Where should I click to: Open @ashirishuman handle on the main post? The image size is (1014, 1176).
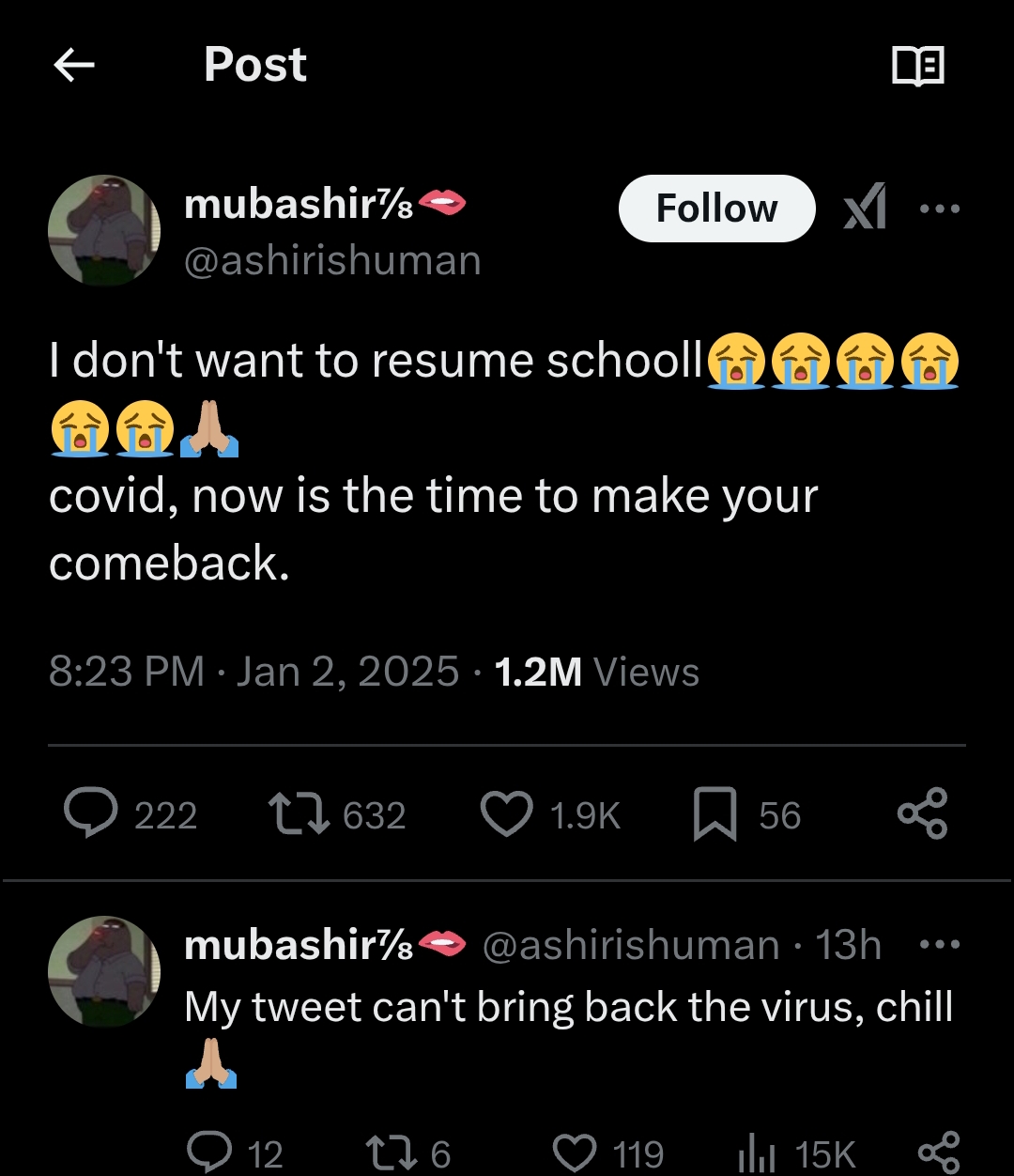point(333,260)
